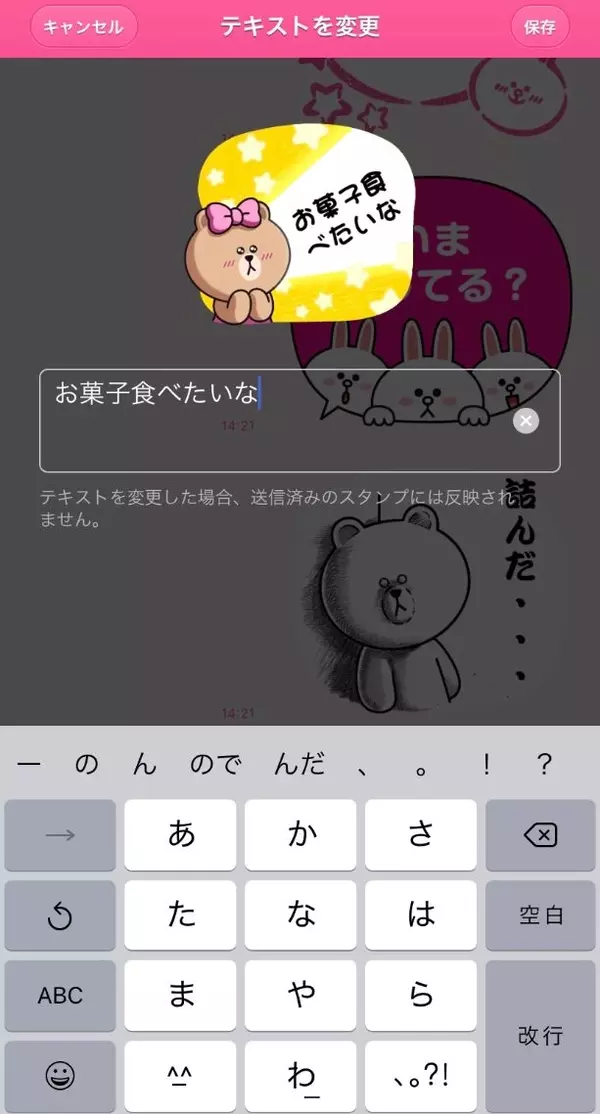Clear the text field with the X icon

click(526, 421)
